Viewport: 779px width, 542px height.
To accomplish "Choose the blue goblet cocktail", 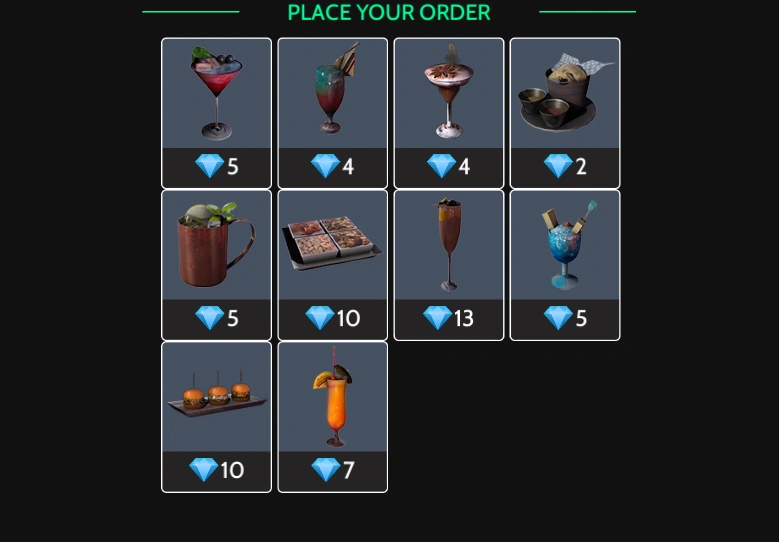I will click(564, 265).
